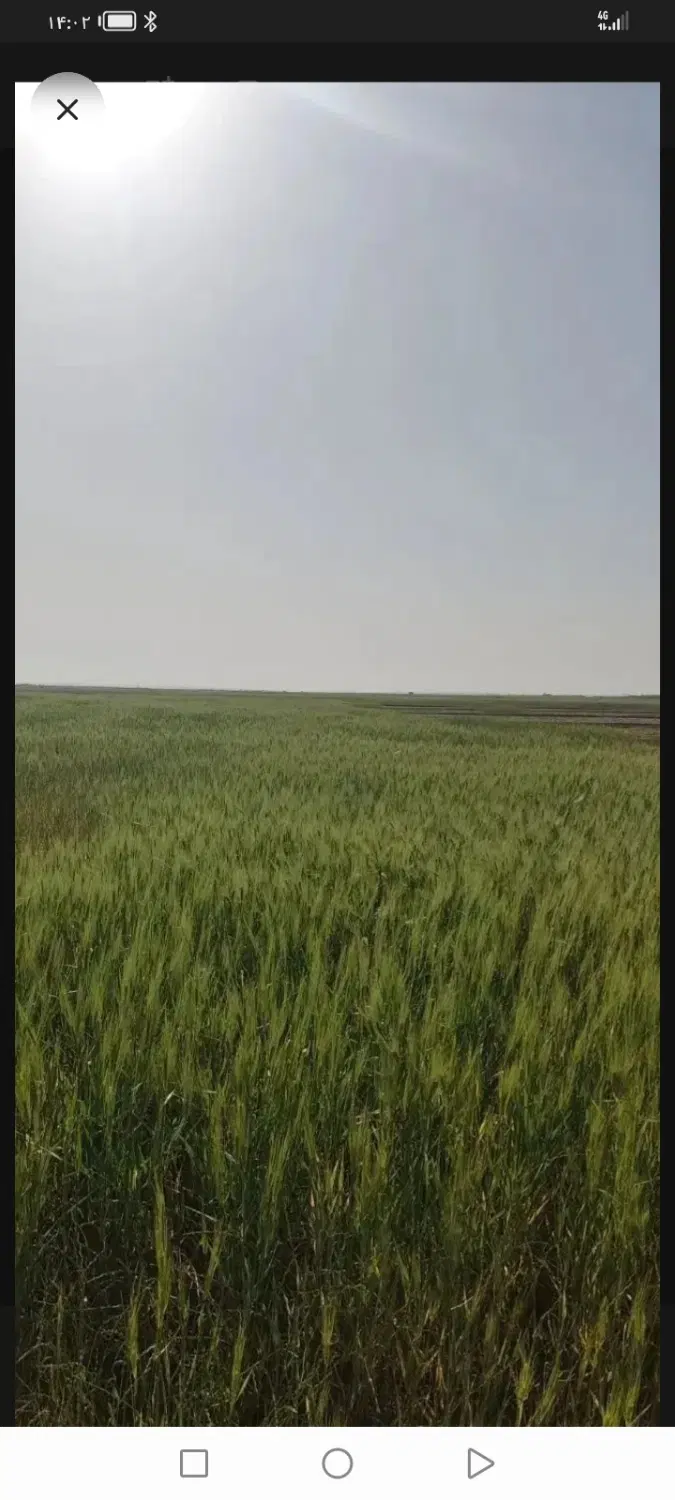Go to the home screen
675x1500 pixels.
point(337,1463)
